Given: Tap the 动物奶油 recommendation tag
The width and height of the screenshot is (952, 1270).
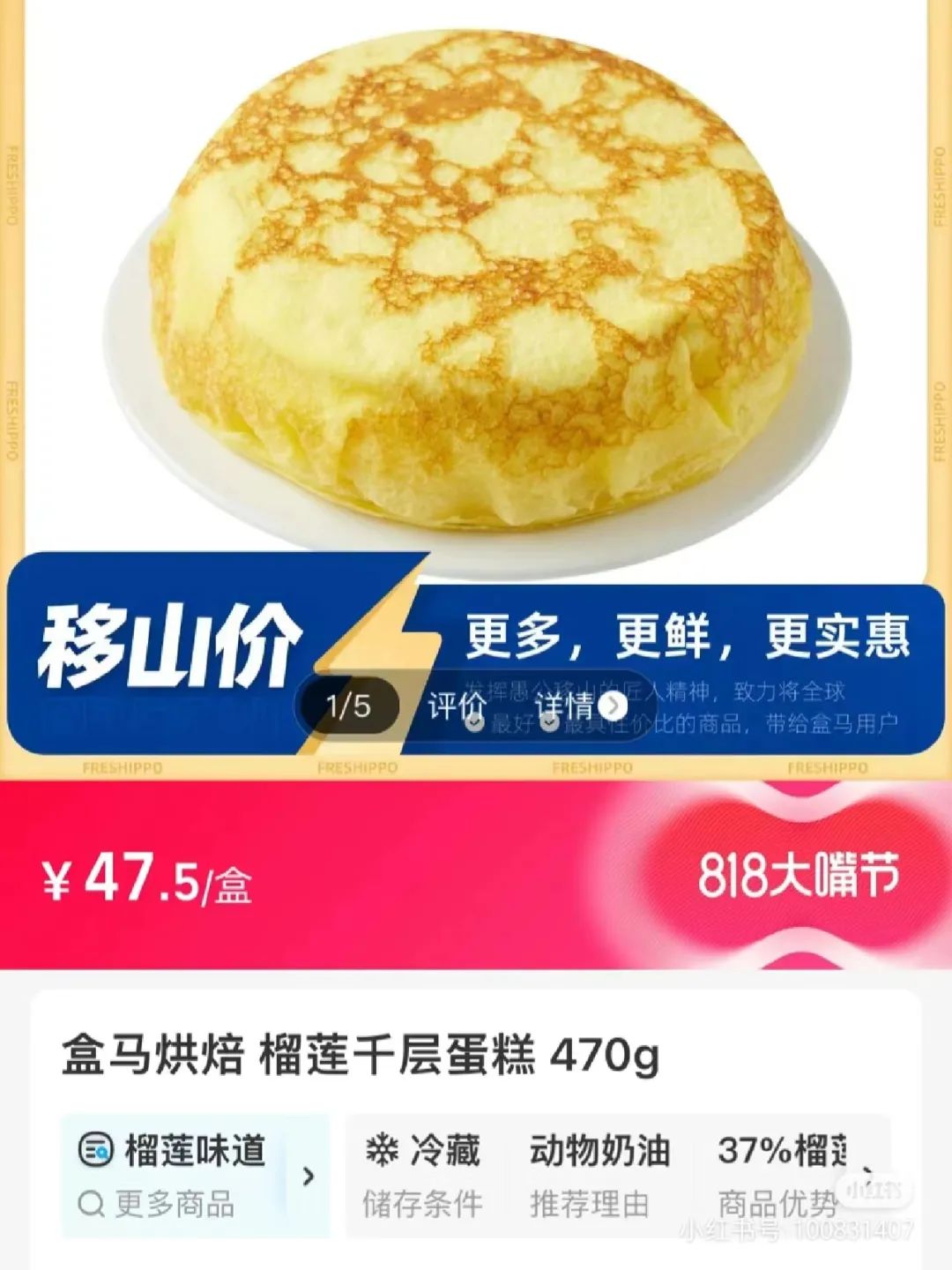Looking at the screenshot, I should coord(599,1176).
